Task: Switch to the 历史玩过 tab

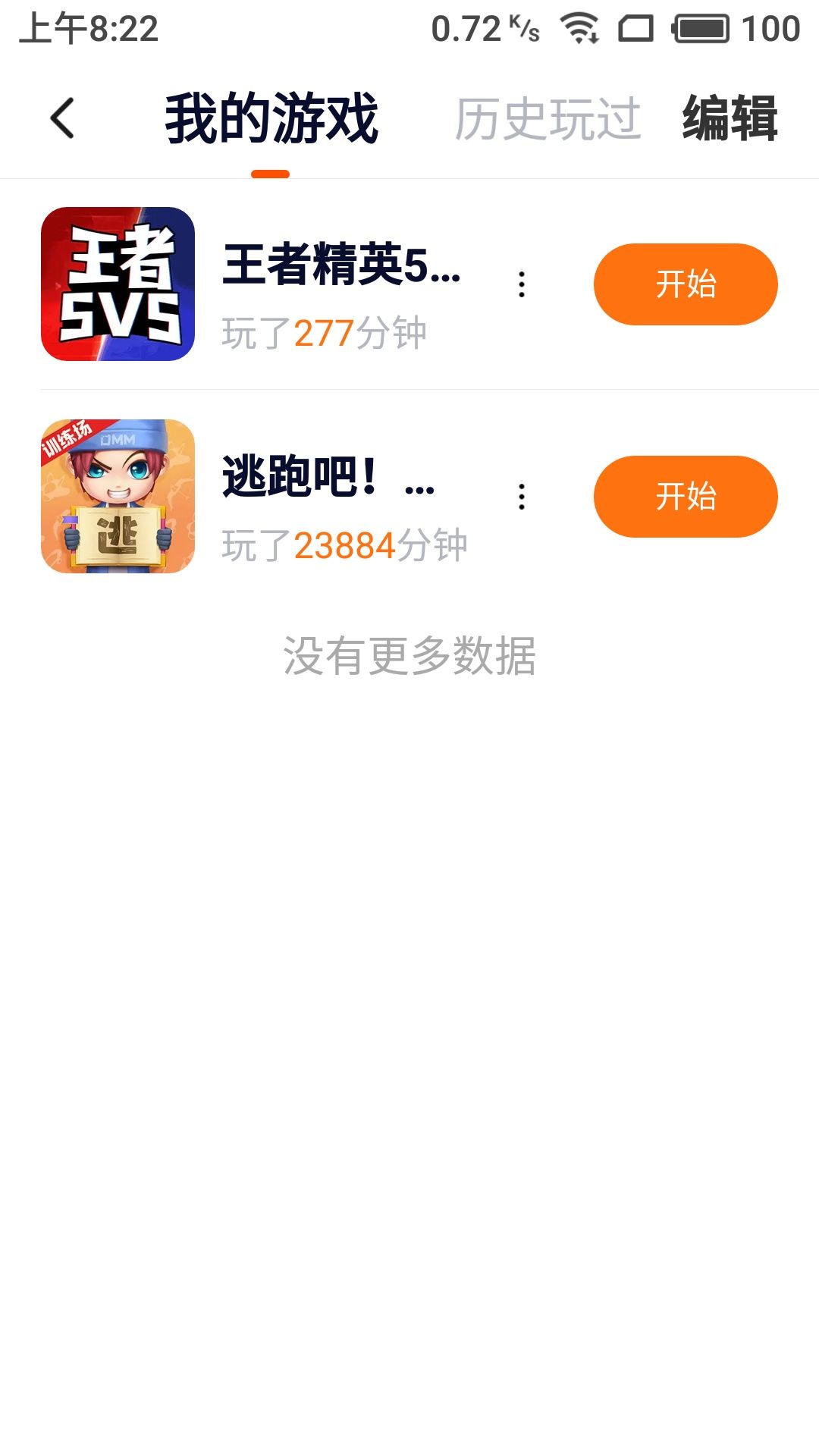Action: pyautogui.click(x=548, y=119)
